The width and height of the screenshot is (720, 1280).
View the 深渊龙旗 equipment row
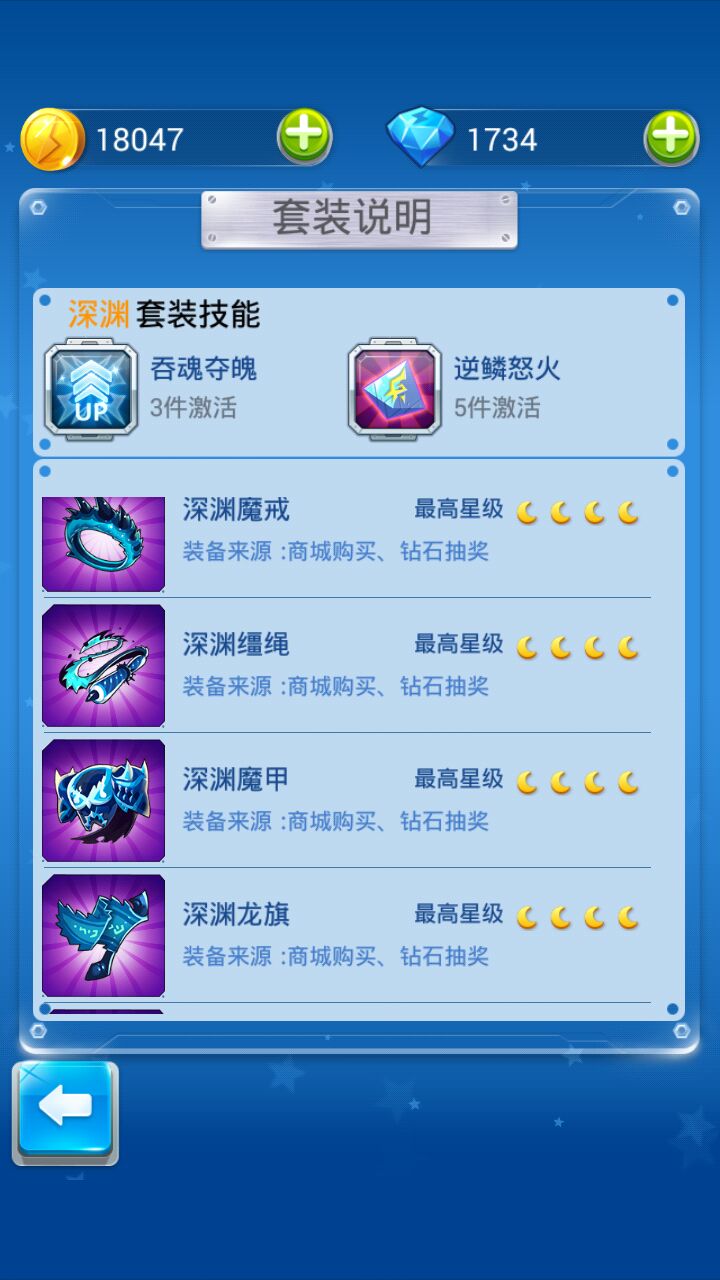[345, 935]
